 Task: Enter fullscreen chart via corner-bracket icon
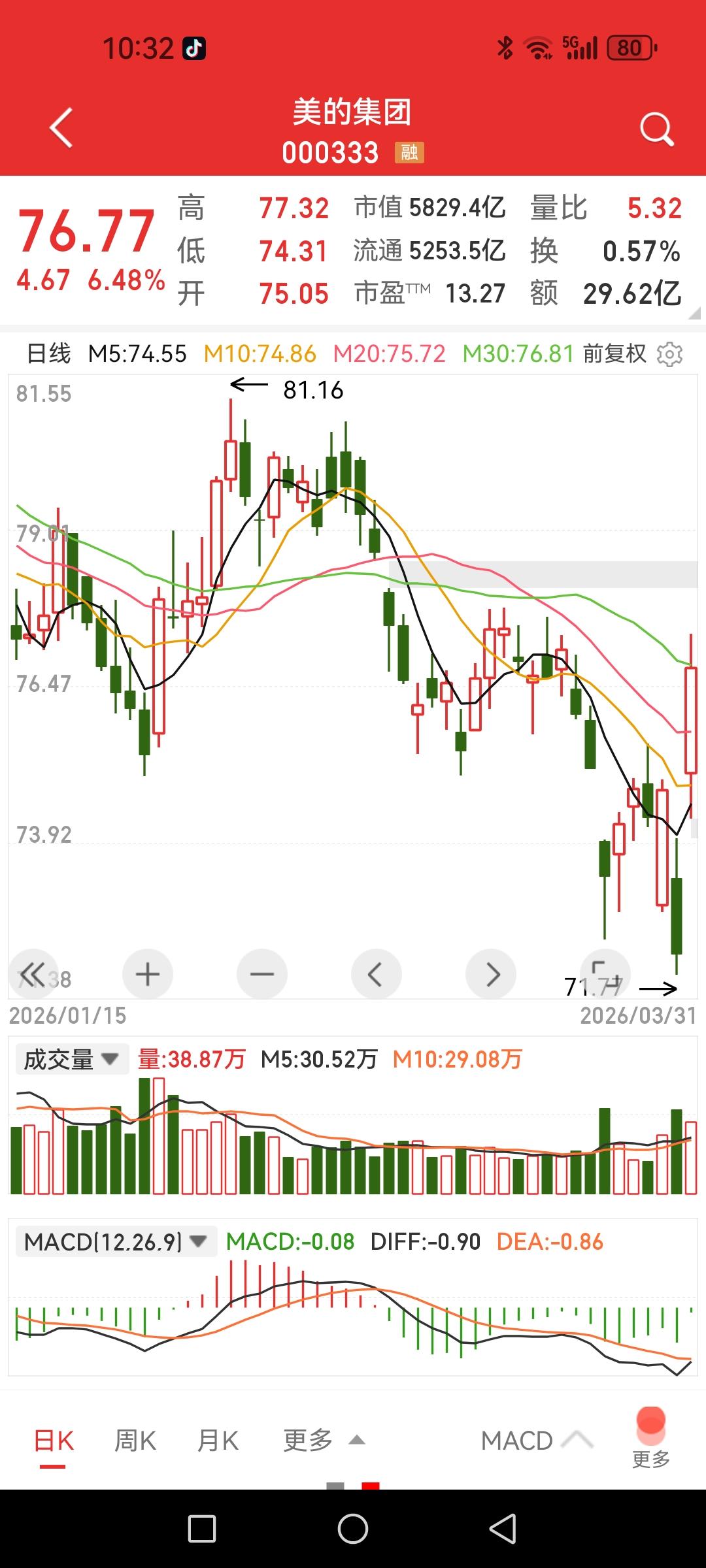[605, 973]
